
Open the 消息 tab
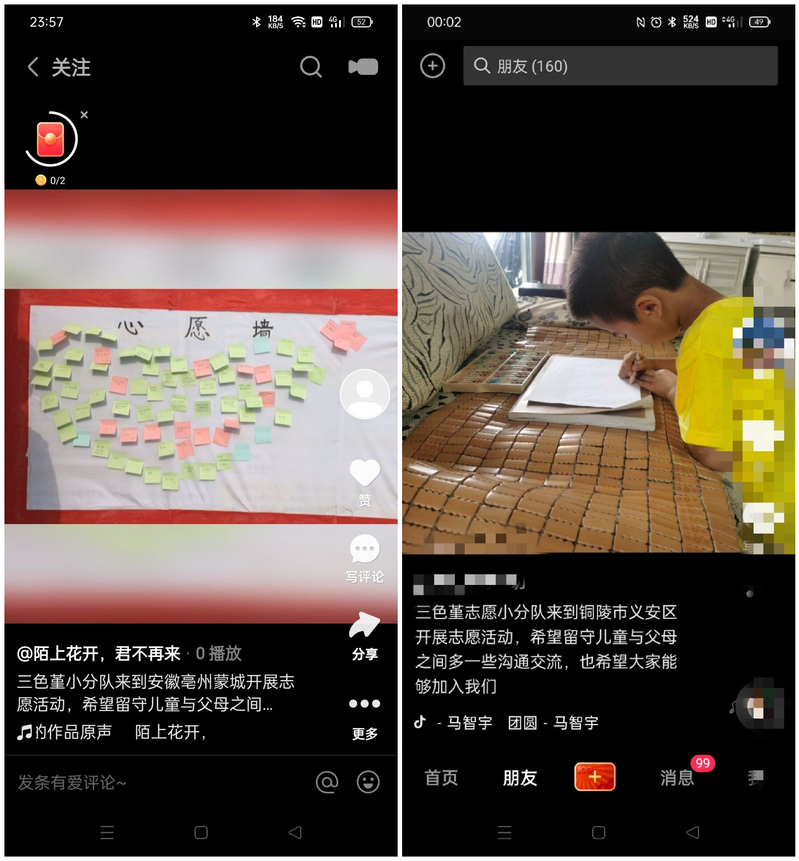(x=677, y=777)
